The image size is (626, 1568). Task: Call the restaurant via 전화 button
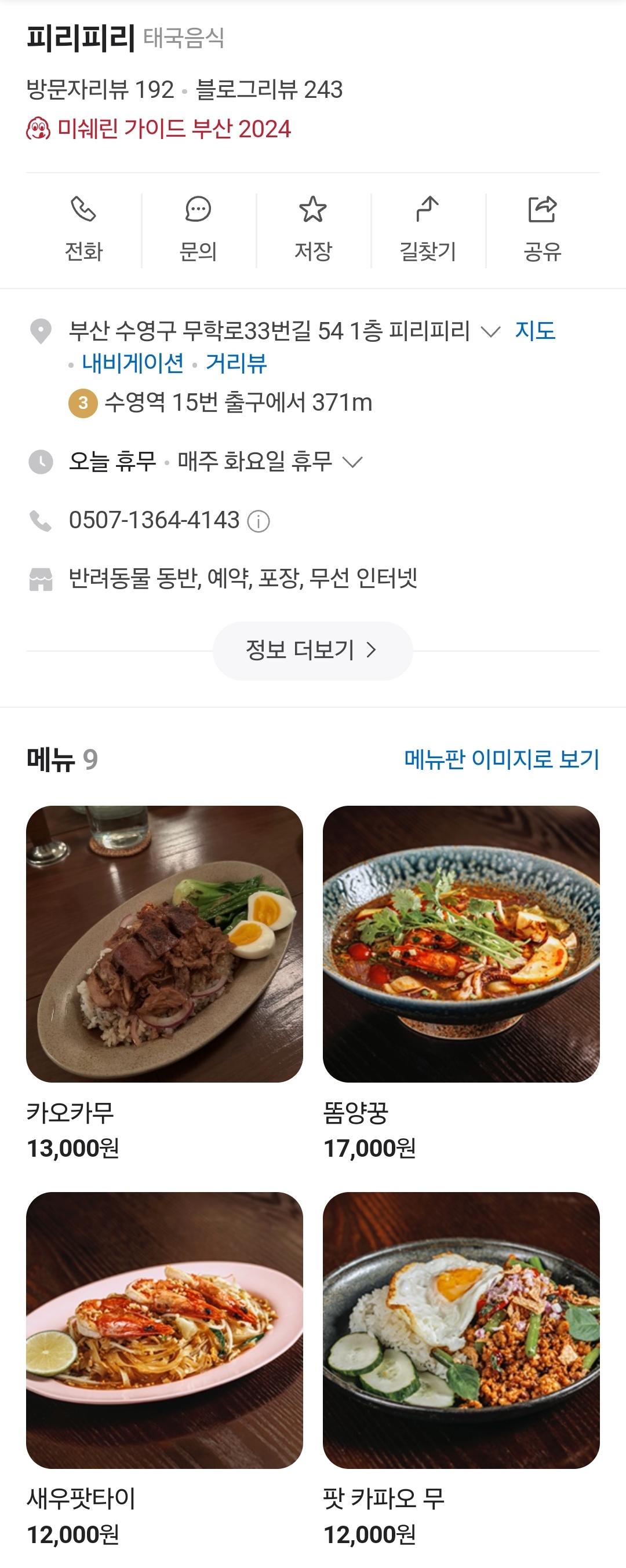coord(83,229)
